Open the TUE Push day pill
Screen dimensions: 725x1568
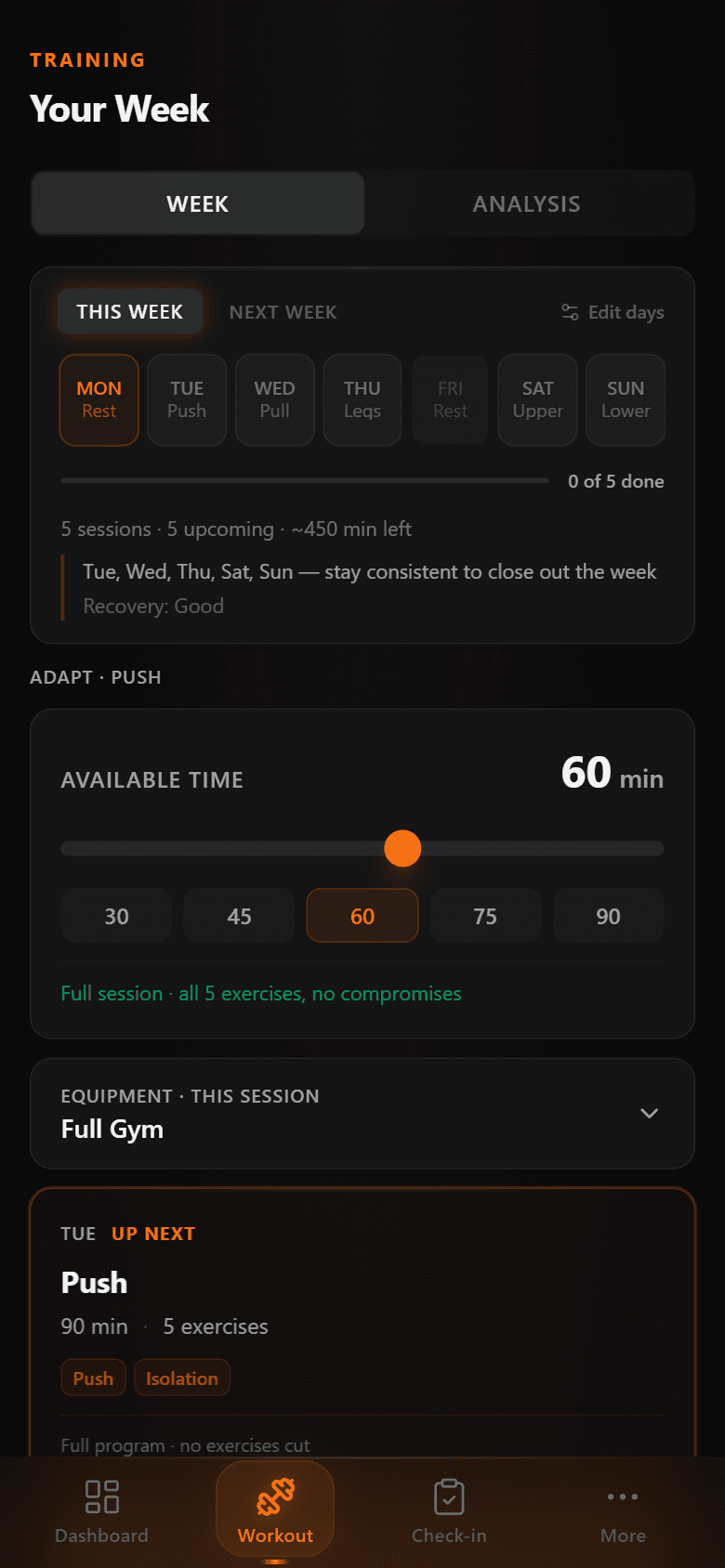pyautogui.click(x=186, y=400)
